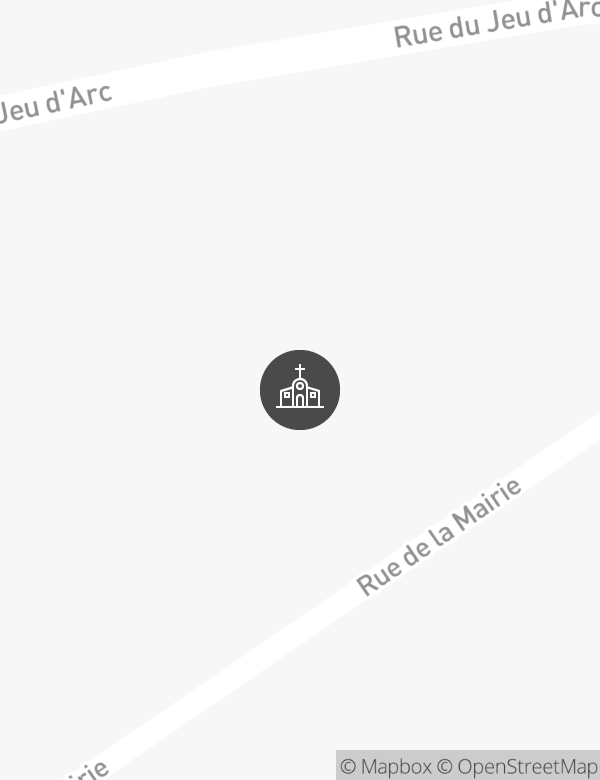Tap the church marker on the map
Viewport: 600px width, 780px height.
(x=300, y=390)
